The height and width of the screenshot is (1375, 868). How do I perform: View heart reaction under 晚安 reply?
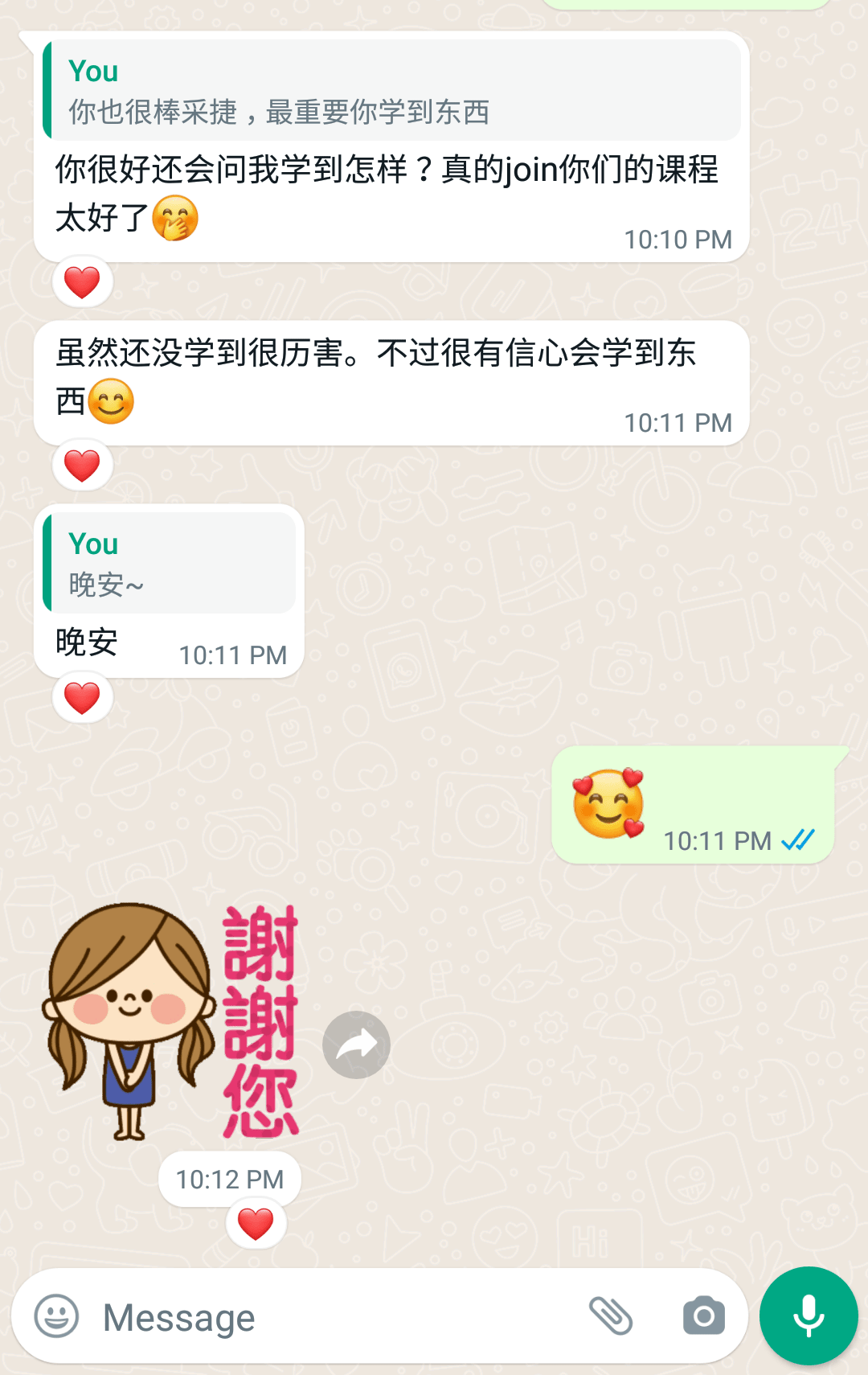[x=82, y=697]
